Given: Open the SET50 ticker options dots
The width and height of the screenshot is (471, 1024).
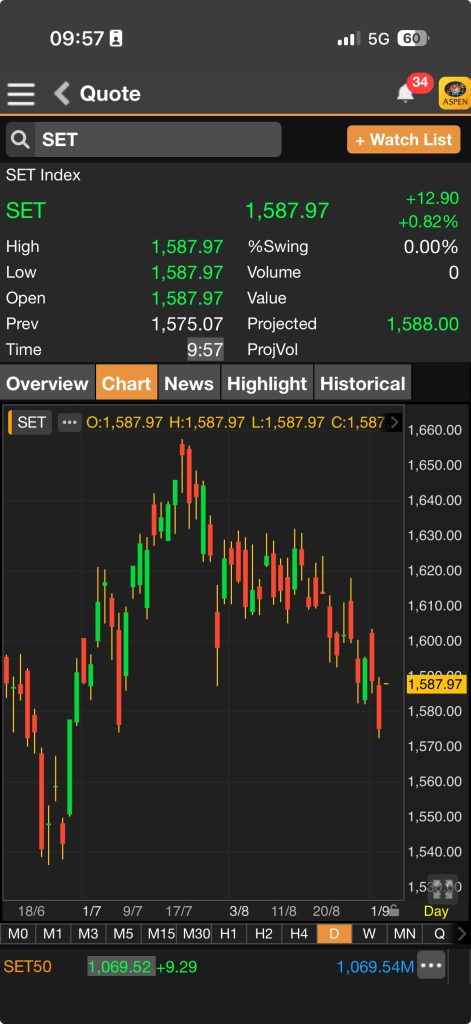Looking at the screenshot, I should coord(431,966).
